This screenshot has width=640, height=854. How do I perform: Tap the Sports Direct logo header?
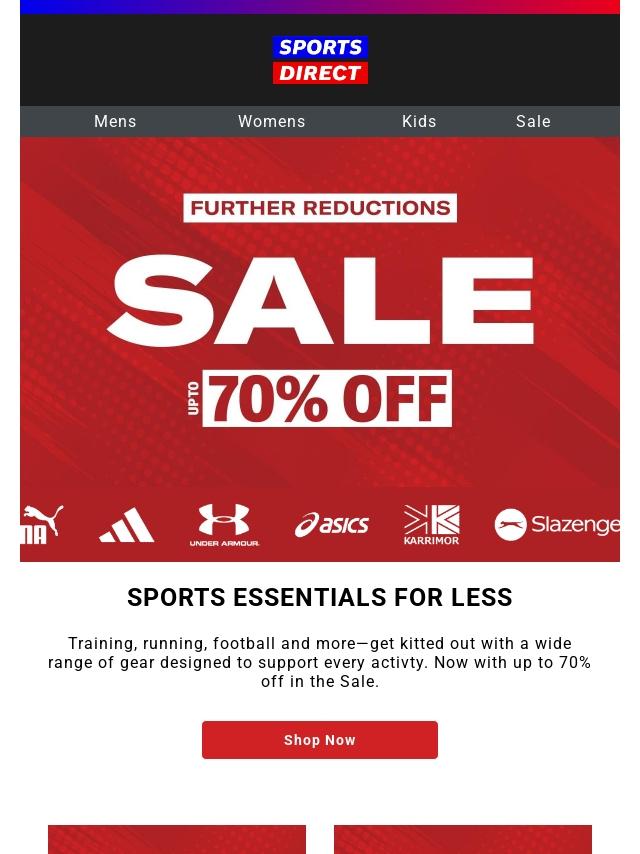320,60
